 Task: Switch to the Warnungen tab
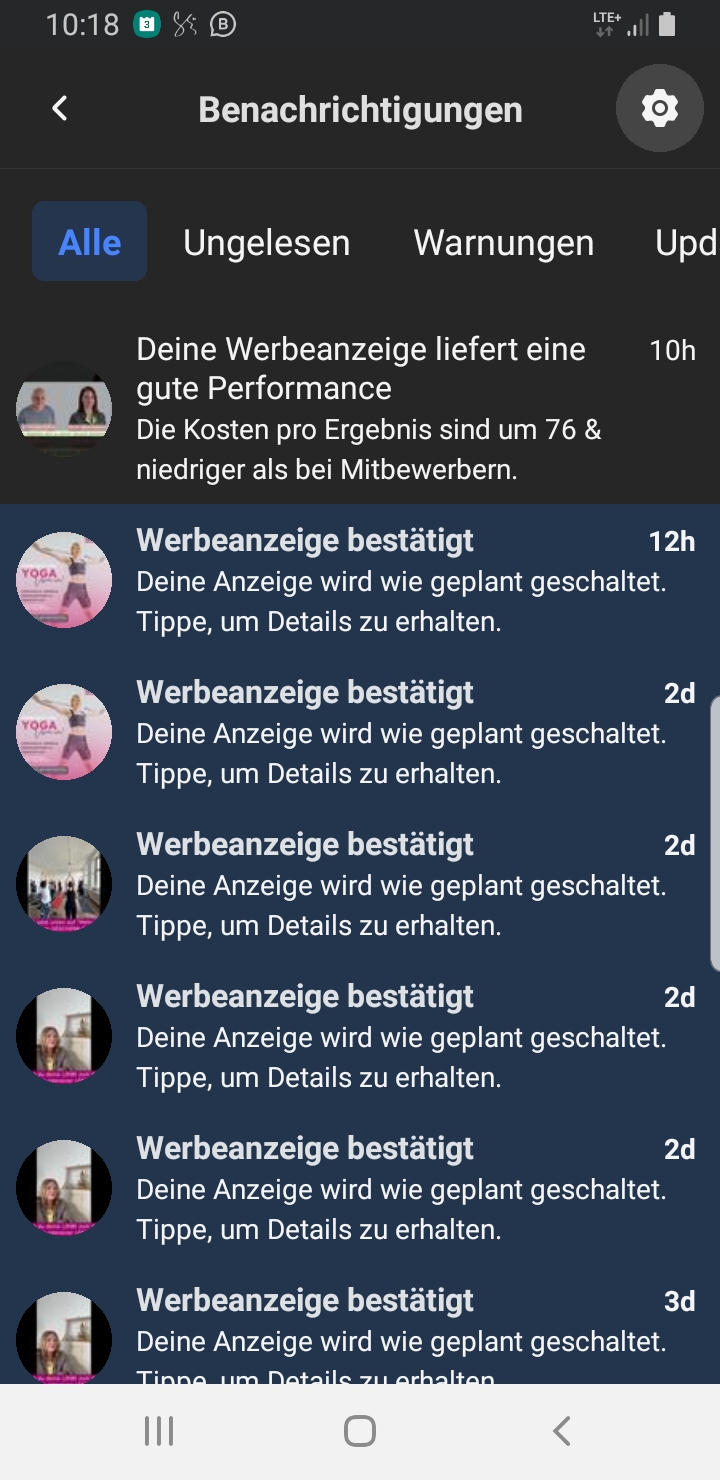pyautogui.click(x=504, y=242)
